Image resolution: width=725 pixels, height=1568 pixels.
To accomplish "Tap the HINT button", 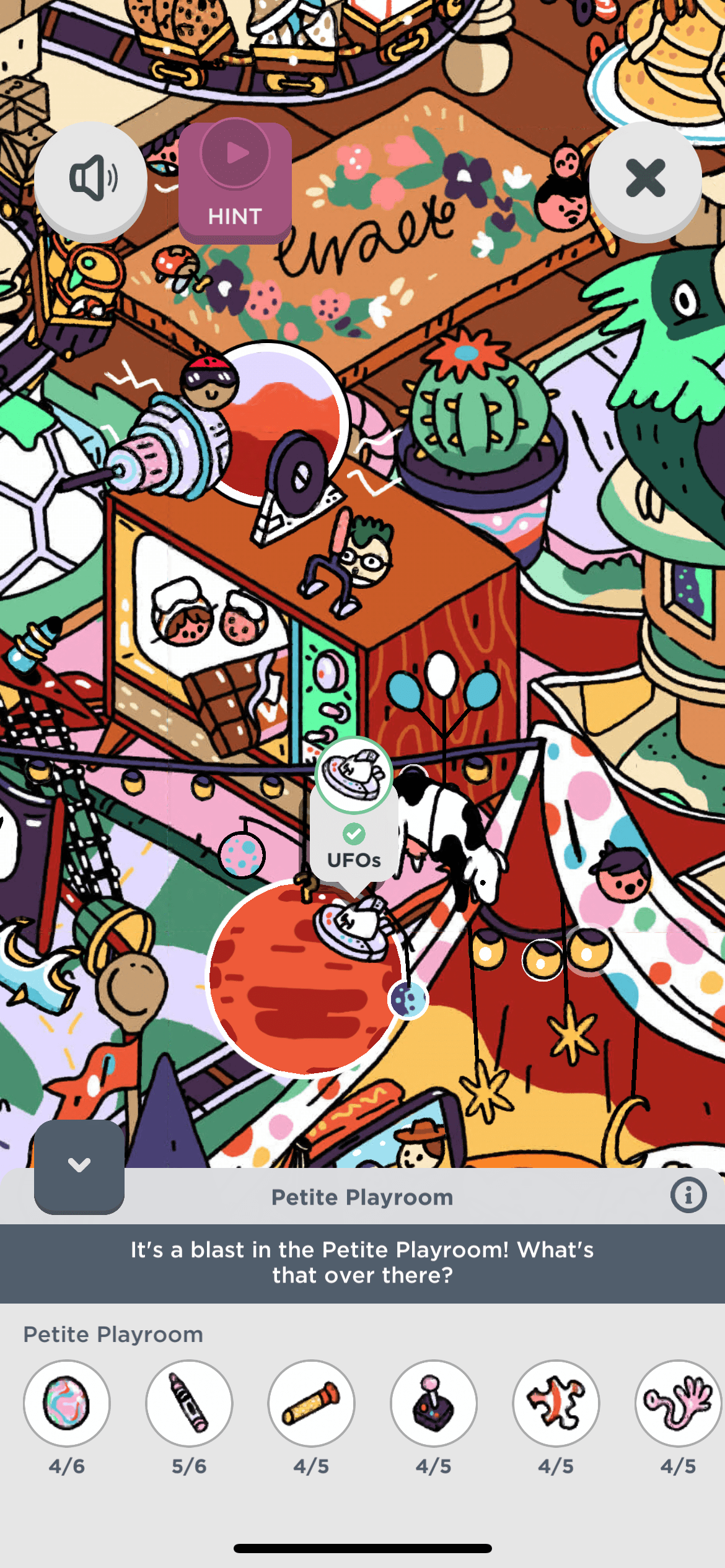I will pos(235,182).
